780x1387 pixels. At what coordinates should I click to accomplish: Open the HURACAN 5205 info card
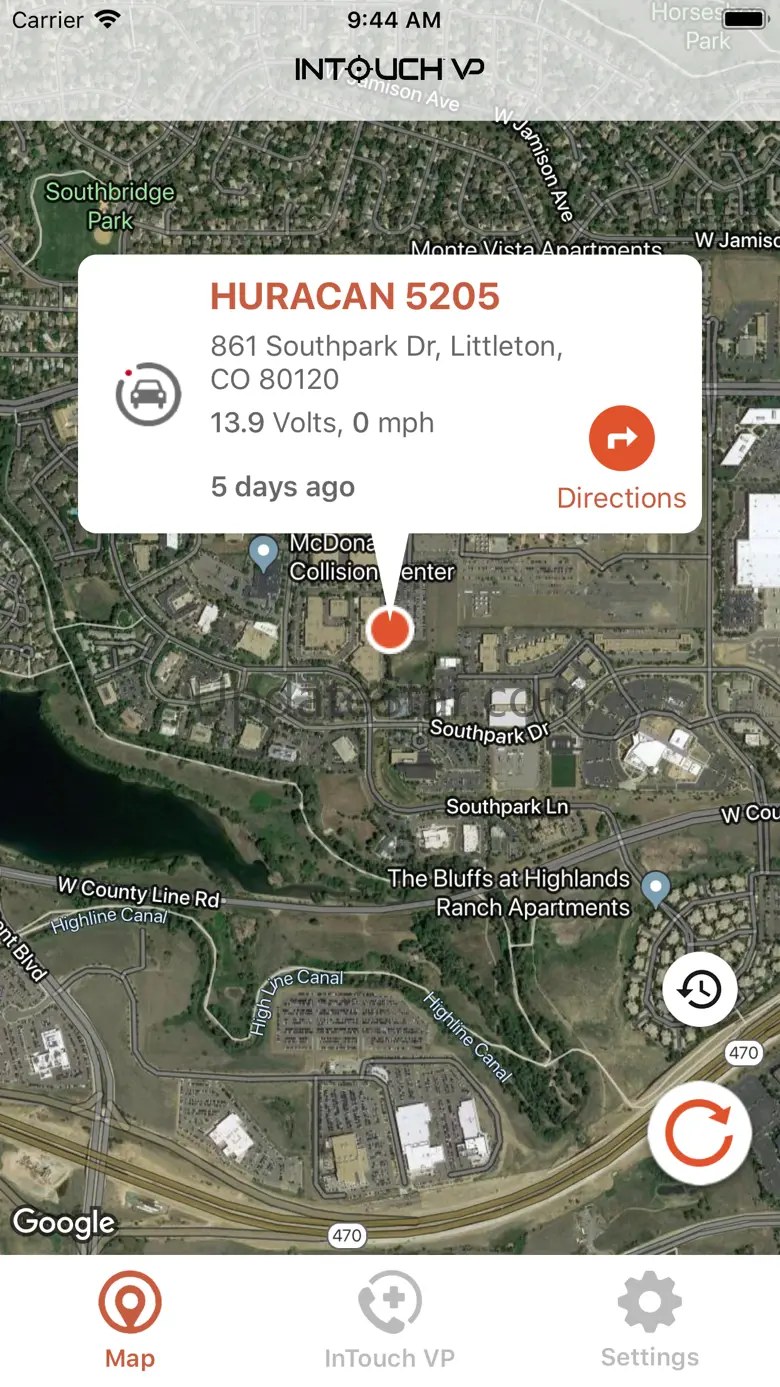[x=390, y=394]
